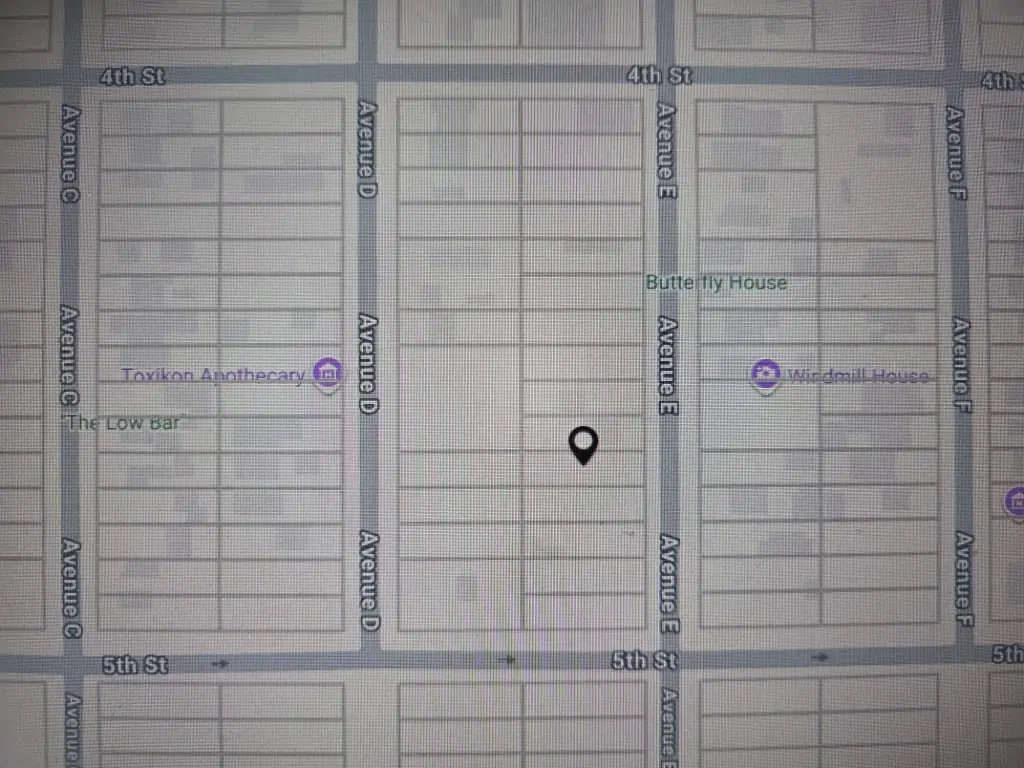
Task: Select The Low Bar place label
Action: click(x=125, y=423)
